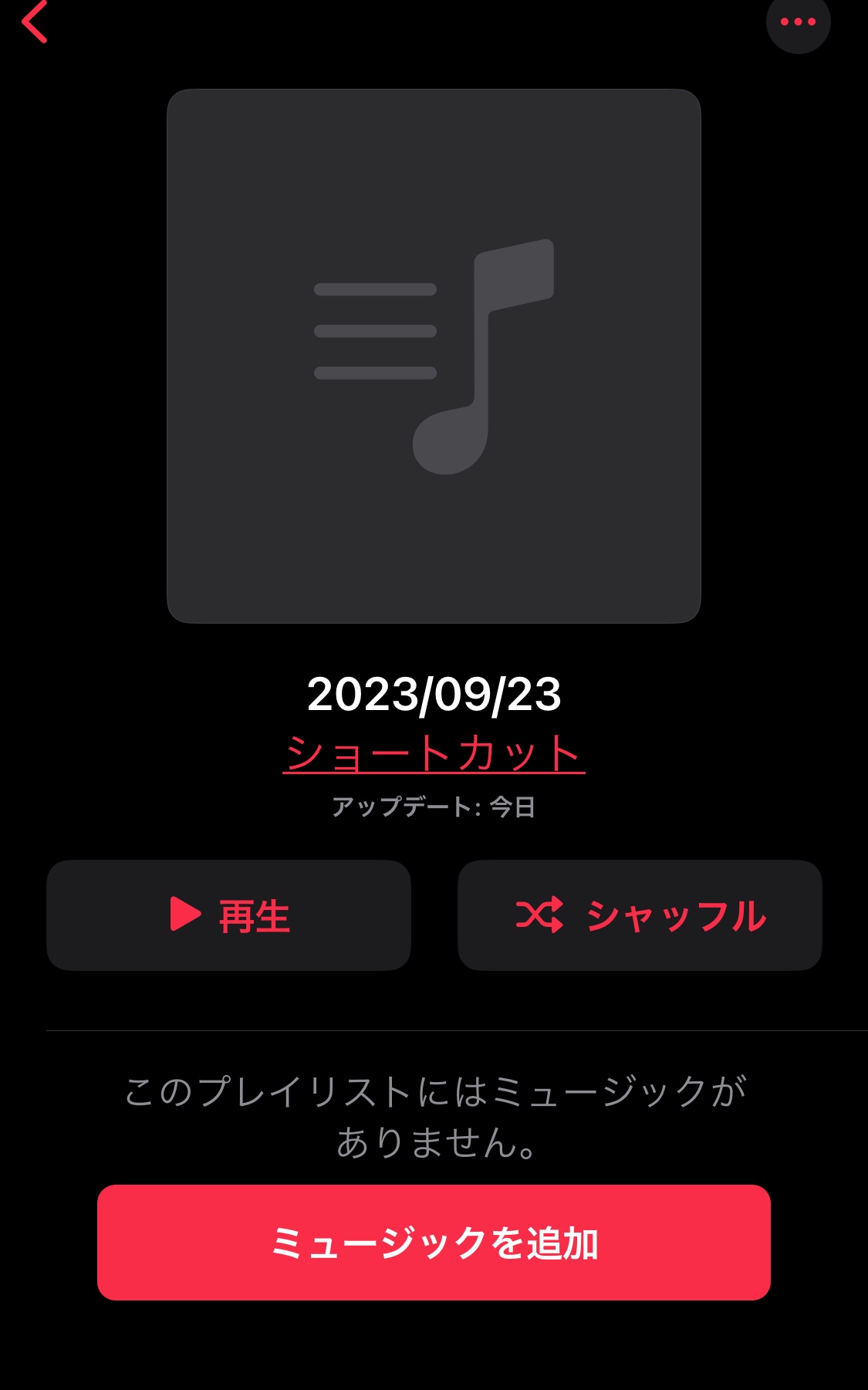The width and height of the screenshot is (868, 1390).
Task: Start playback with the 再生 button
Action: click(x=228, y=915)
